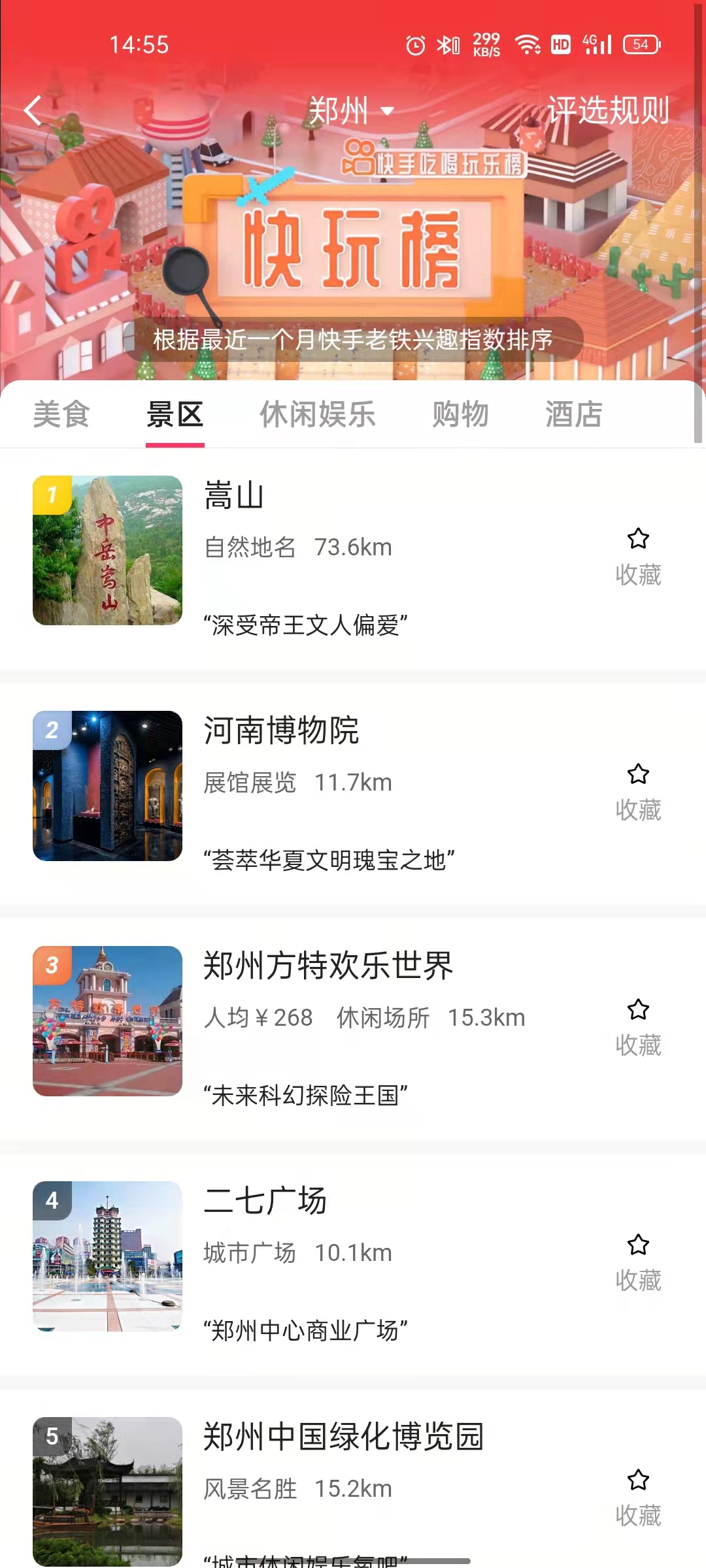Tap the 收藏 star for 二七广场

[x=638, y=1262]
